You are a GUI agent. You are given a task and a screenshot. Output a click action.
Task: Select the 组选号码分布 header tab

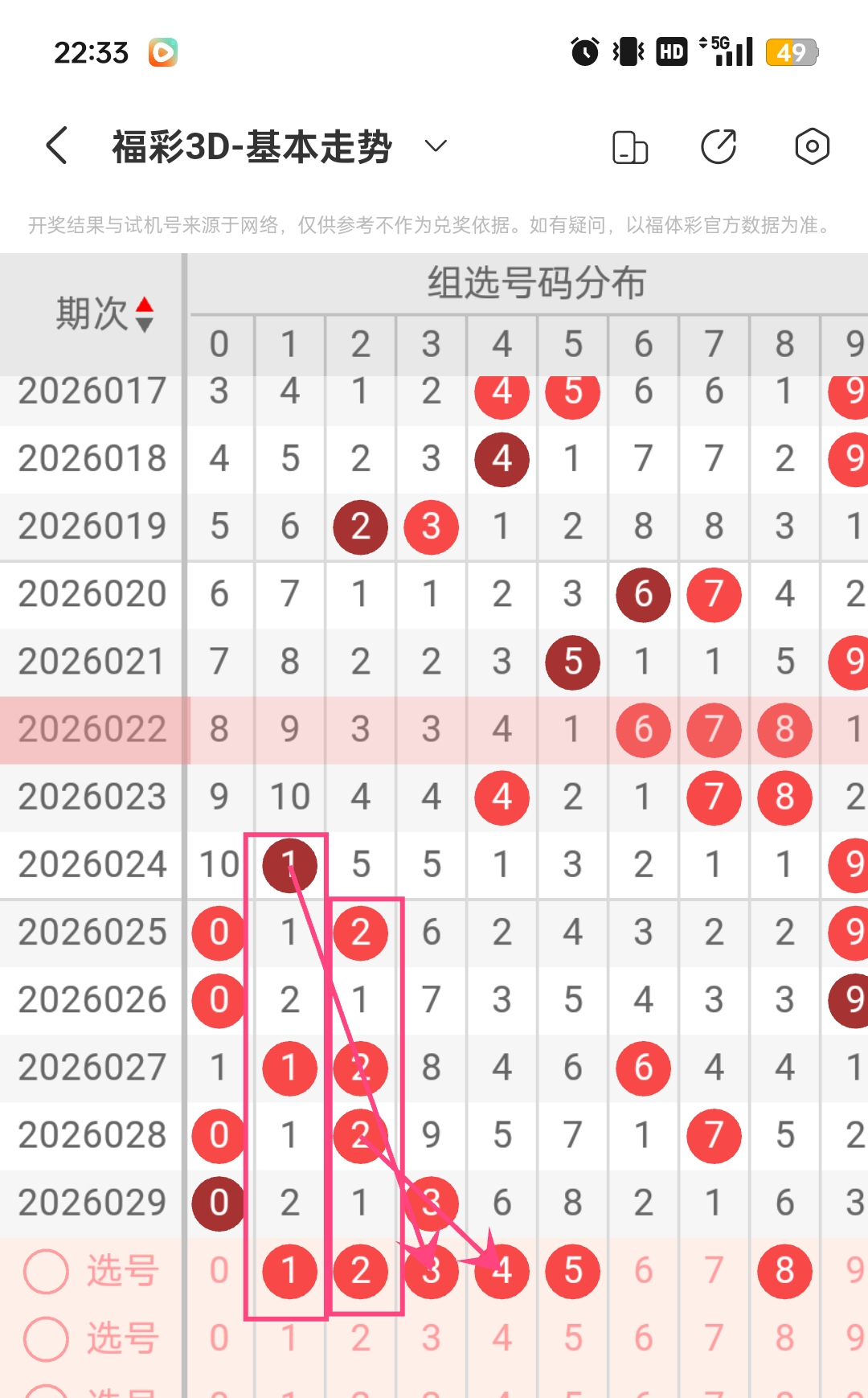537,283
